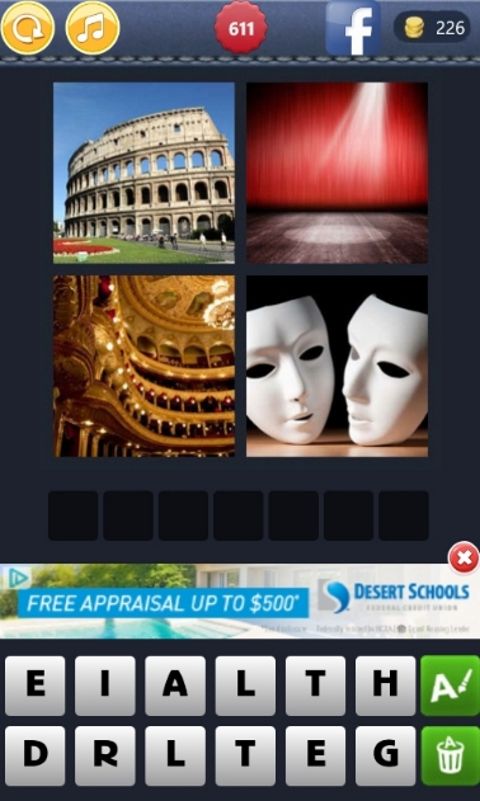
Task: Toggle the music note button
Action: [x=93, y=28]
